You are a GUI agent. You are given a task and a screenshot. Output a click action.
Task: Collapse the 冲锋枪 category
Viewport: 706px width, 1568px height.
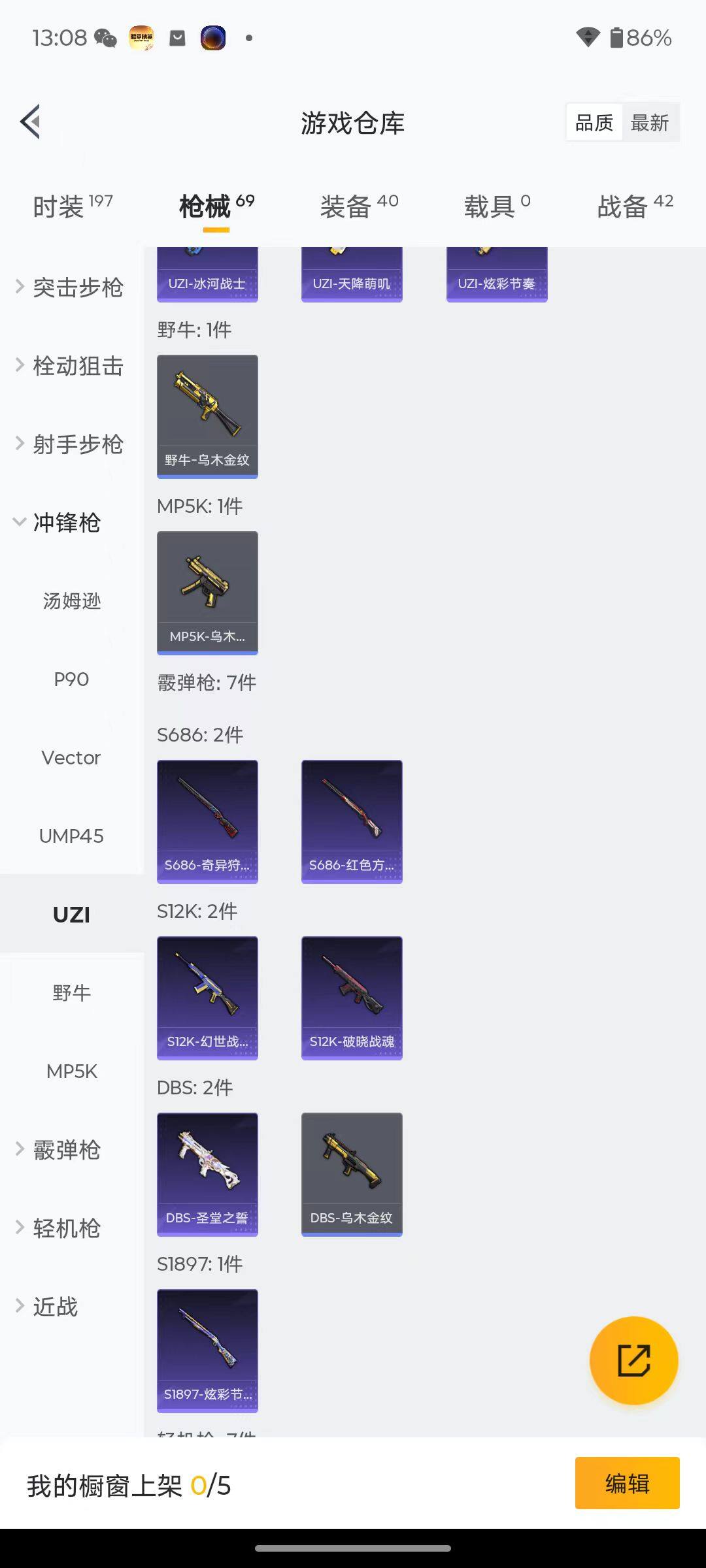[x=66, y=523]
